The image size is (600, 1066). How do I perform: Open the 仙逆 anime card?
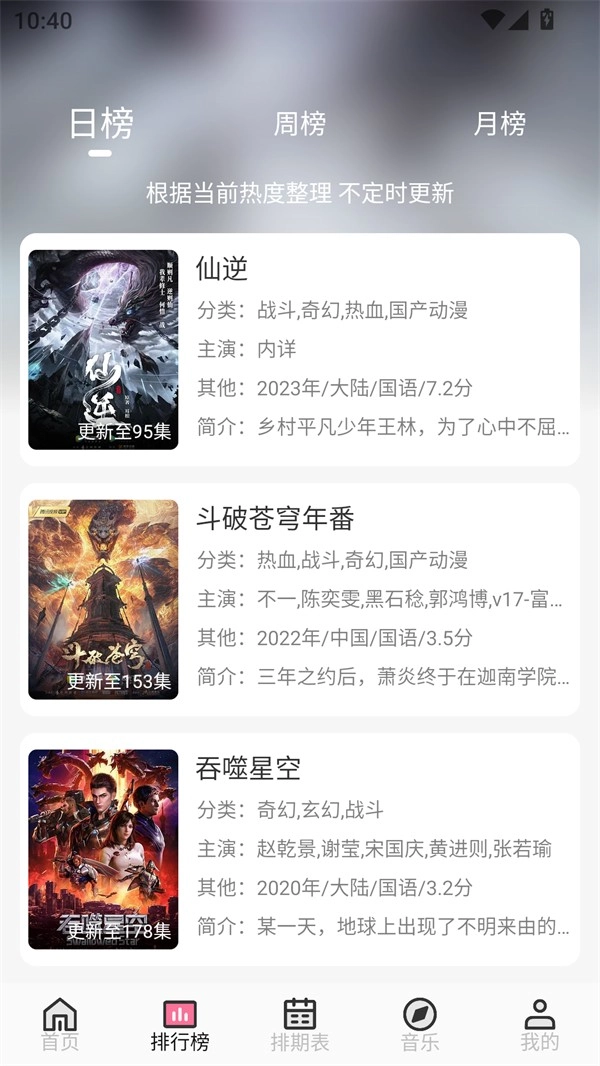click(300, 349)
